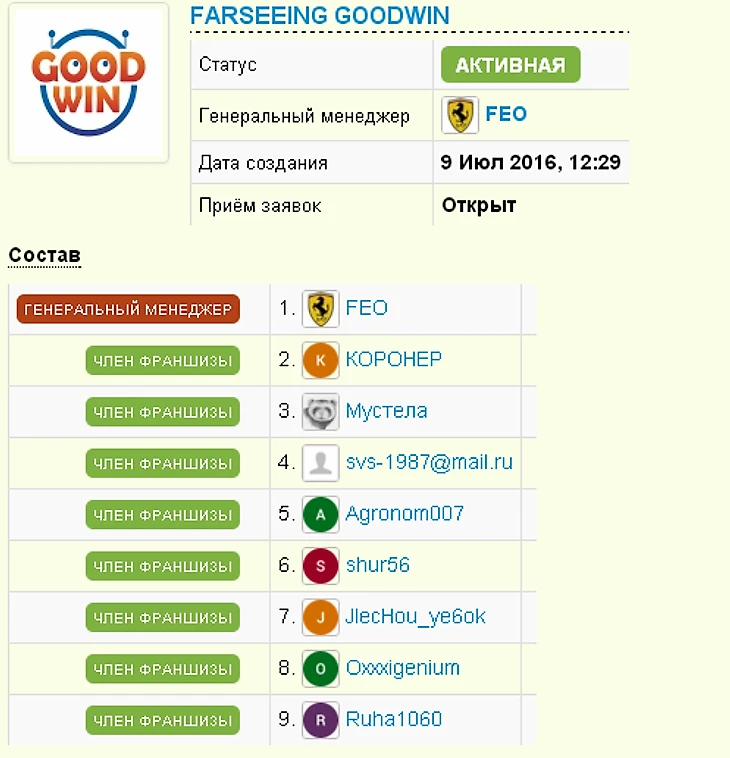Open JlecHou_ye6ok's profile page

[415, 617]
